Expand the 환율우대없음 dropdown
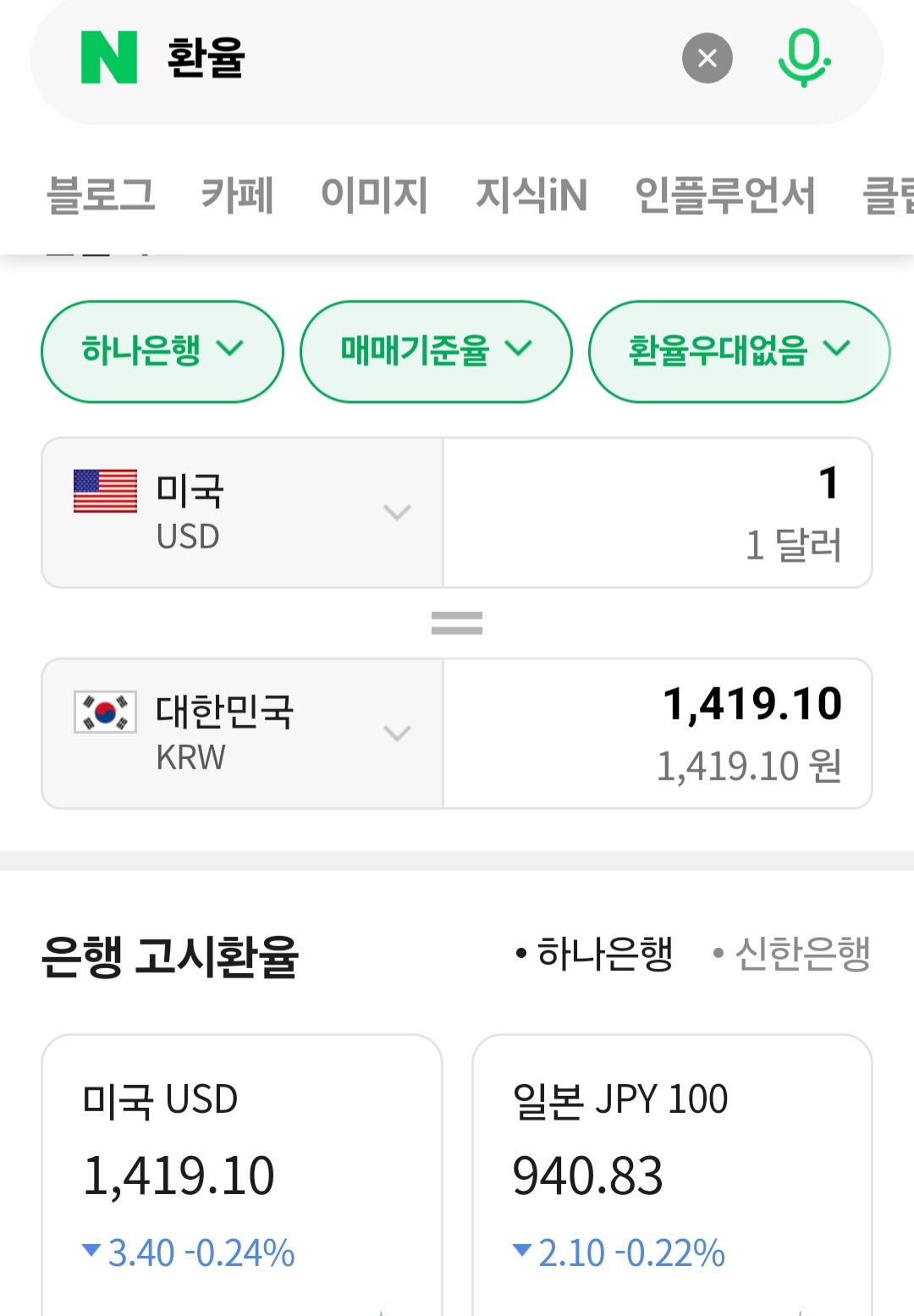The width and height of the screenshot is (914, 1316). pyautogui.click(x=739, y=350)
